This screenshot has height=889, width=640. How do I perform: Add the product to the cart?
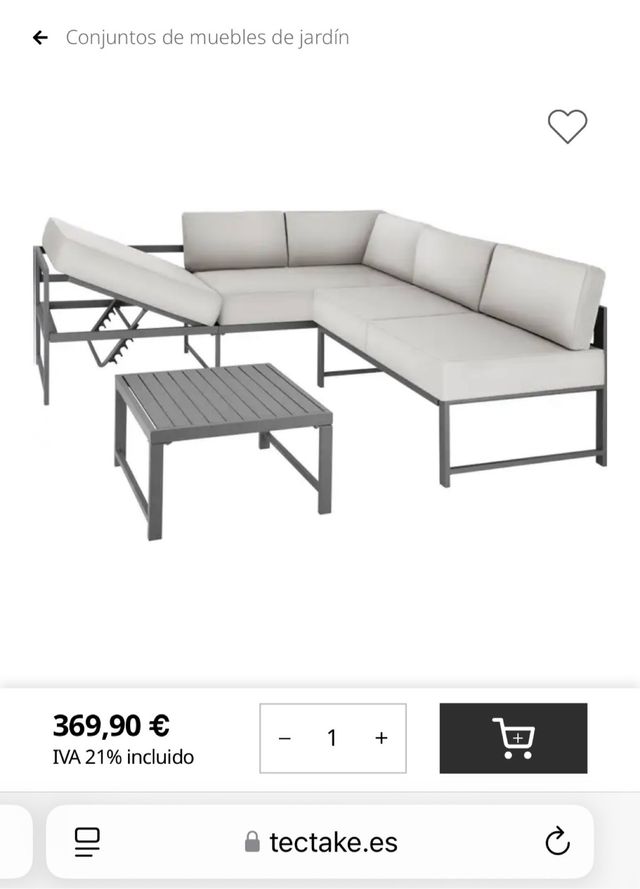click(513, 738)
